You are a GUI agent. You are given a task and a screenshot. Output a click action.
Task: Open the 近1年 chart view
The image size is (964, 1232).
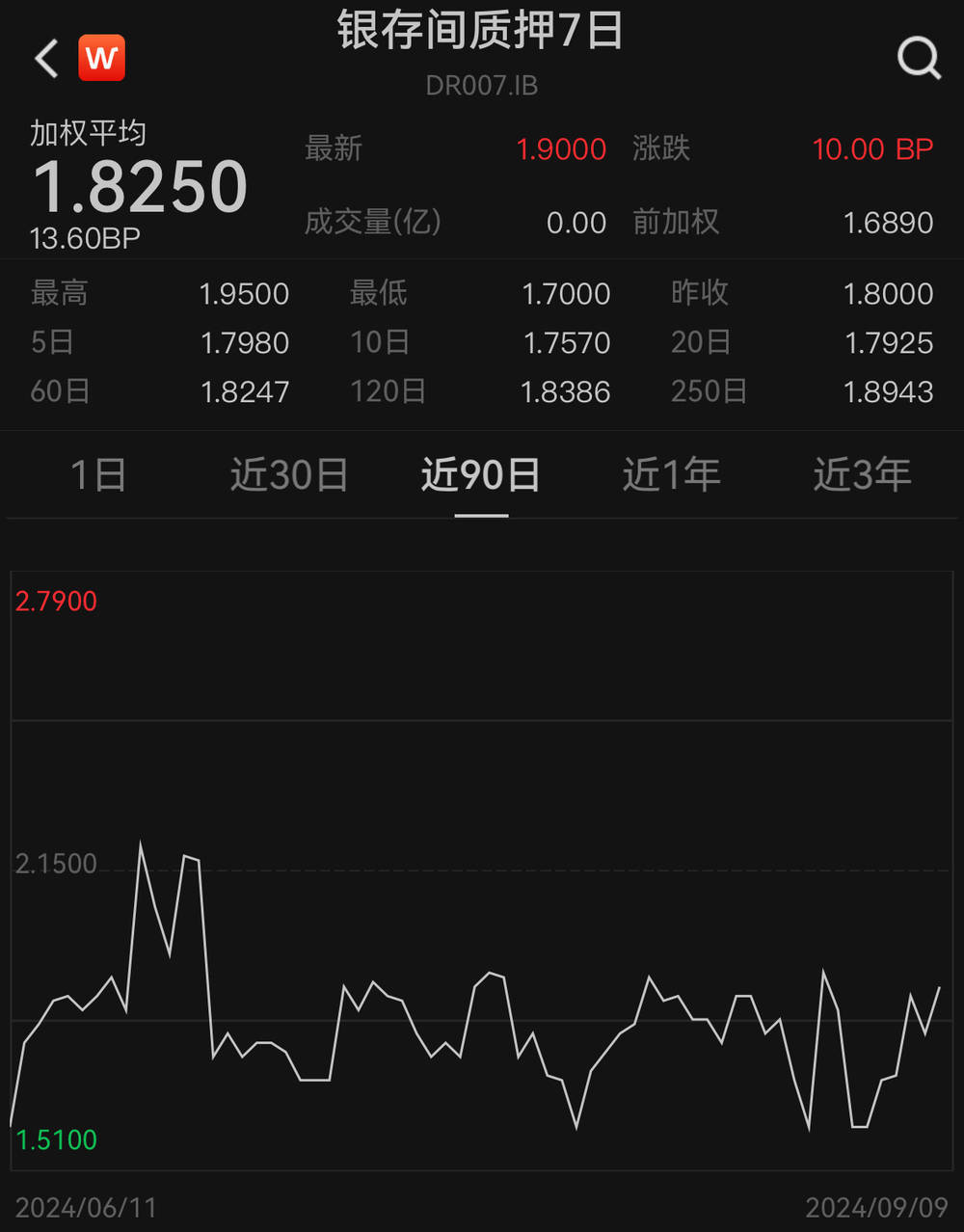tap(671, 474)
